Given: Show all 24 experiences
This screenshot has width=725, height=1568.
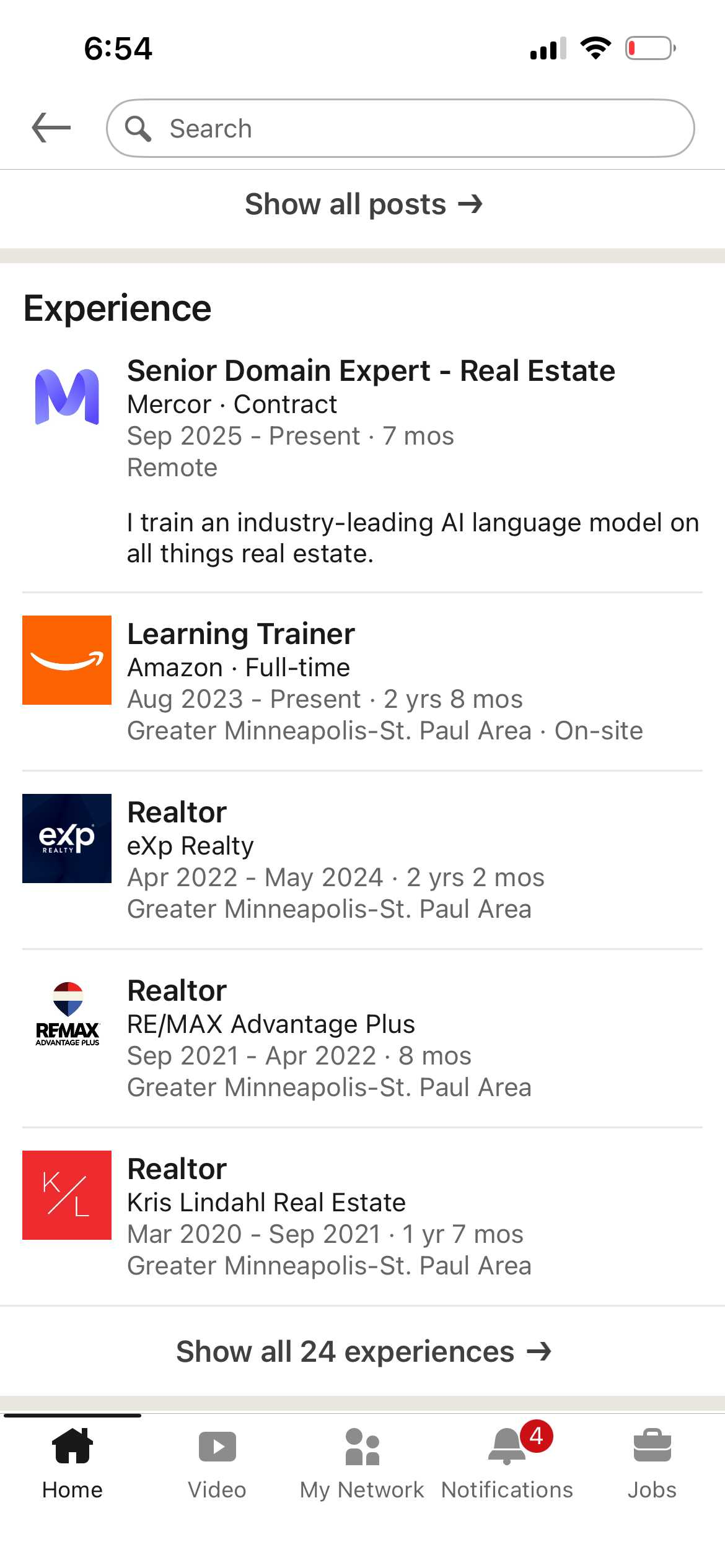Looking at the screenshot, I should pyautogui.click(x=363, y=1351).
